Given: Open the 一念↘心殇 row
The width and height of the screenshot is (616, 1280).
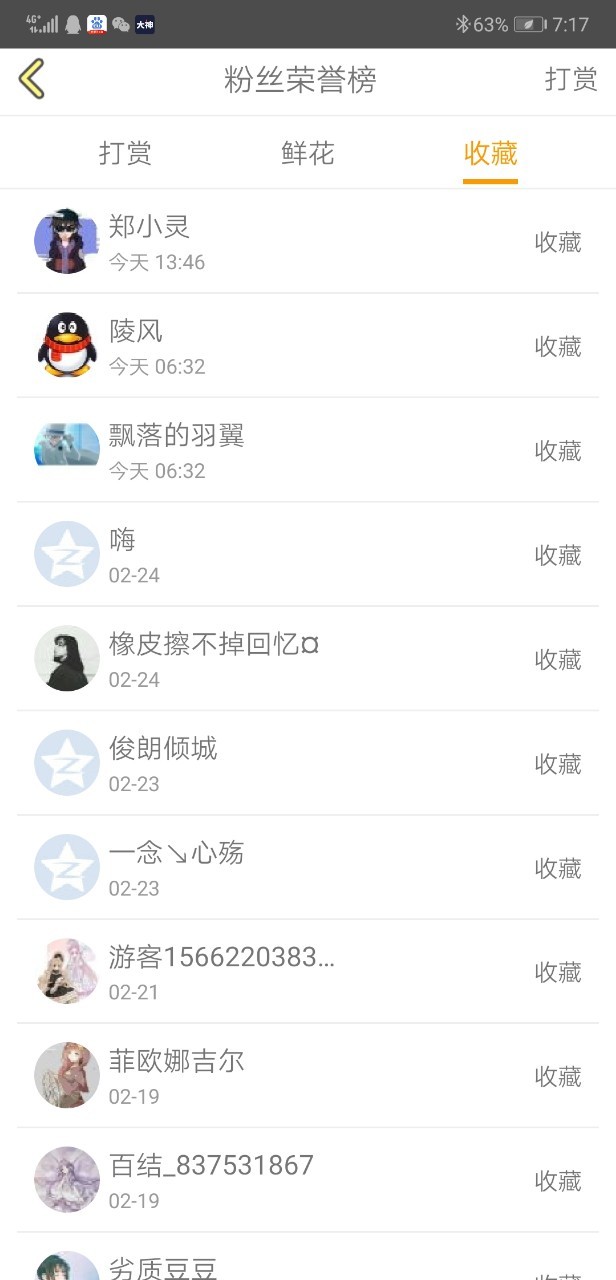Looking at the screenshot, I should [x=308, y=867].
